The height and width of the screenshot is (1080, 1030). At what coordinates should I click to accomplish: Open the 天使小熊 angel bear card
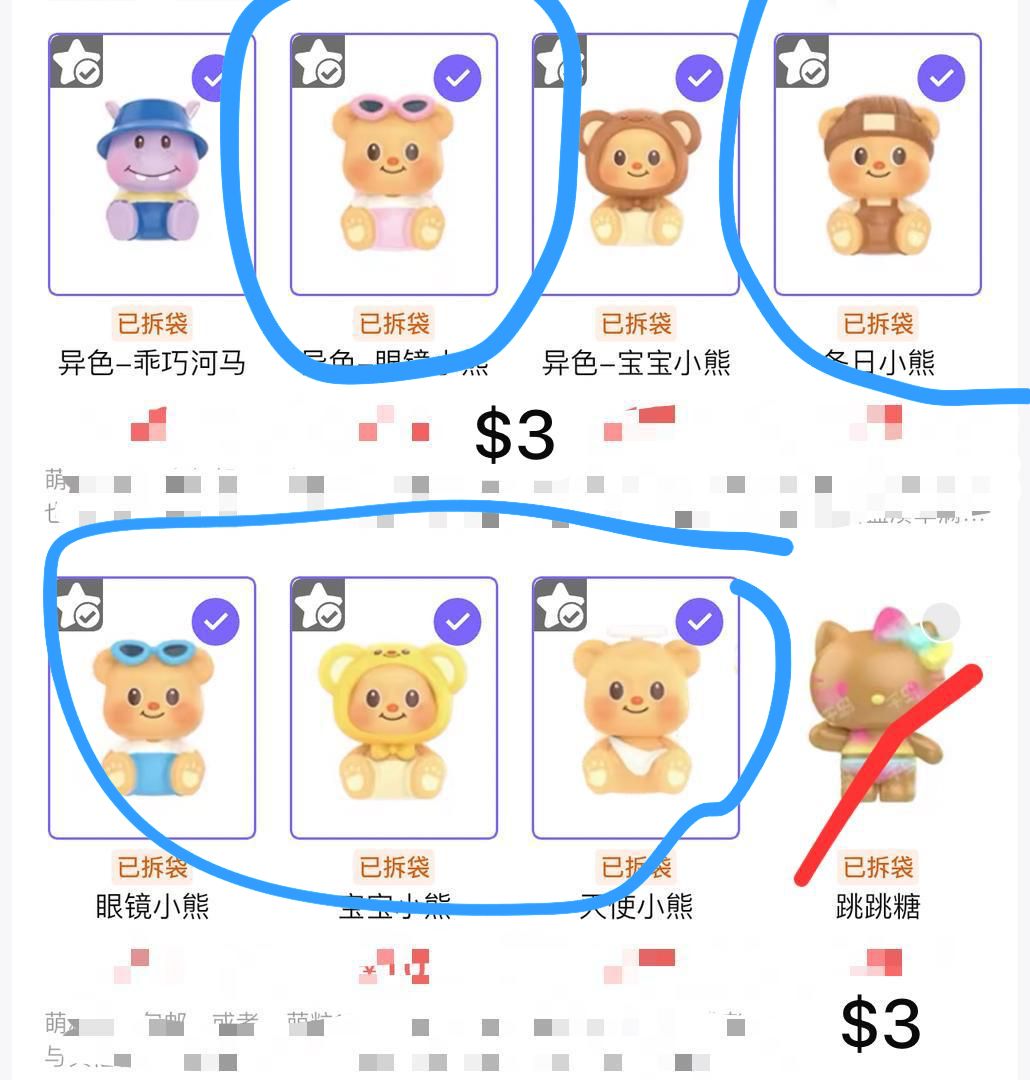(635, 708)
